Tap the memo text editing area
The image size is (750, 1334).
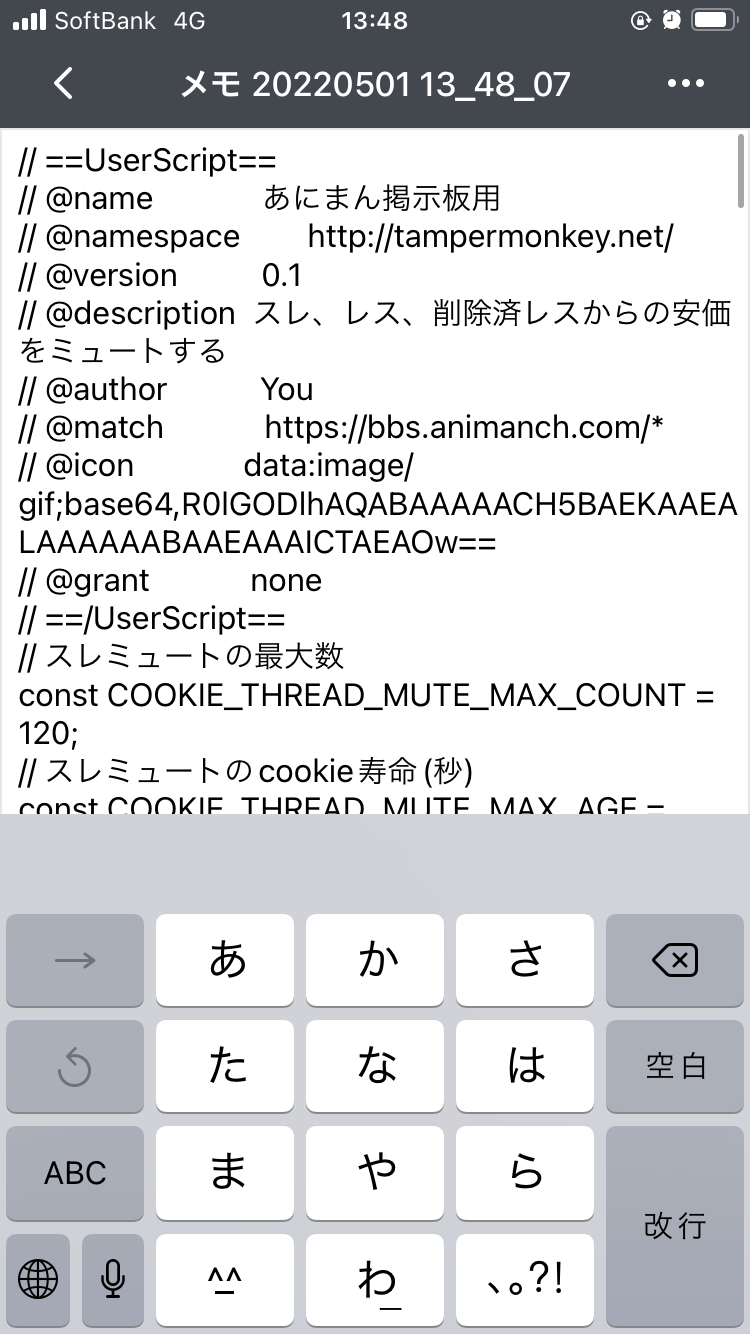click(375, 472)
